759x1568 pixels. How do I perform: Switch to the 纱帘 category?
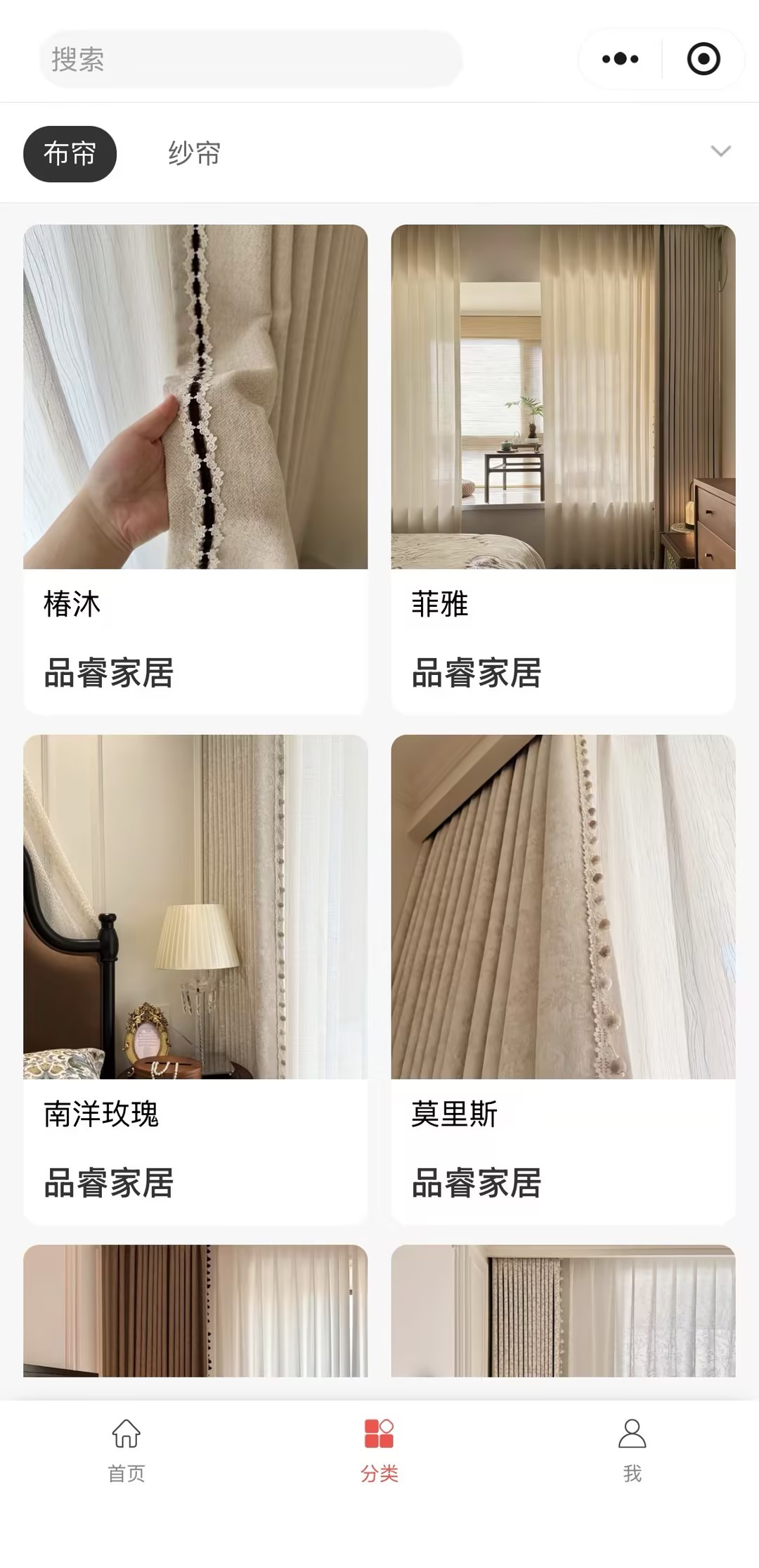[194, 153]
